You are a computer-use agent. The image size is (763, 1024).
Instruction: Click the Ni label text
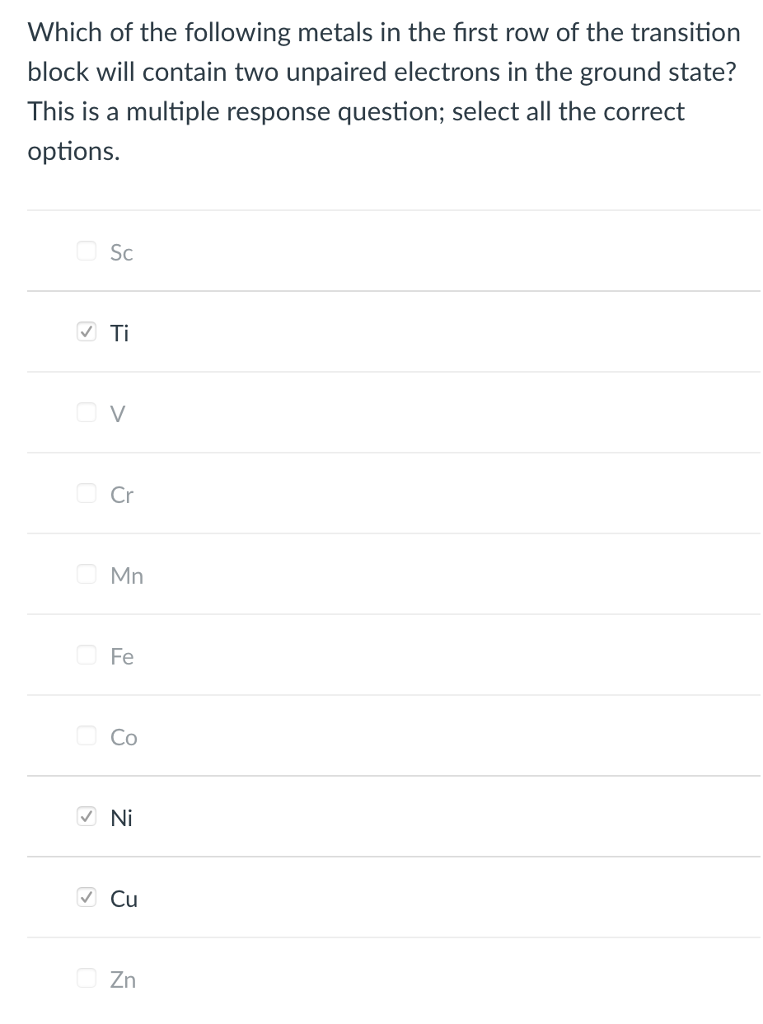pos(121,817)
